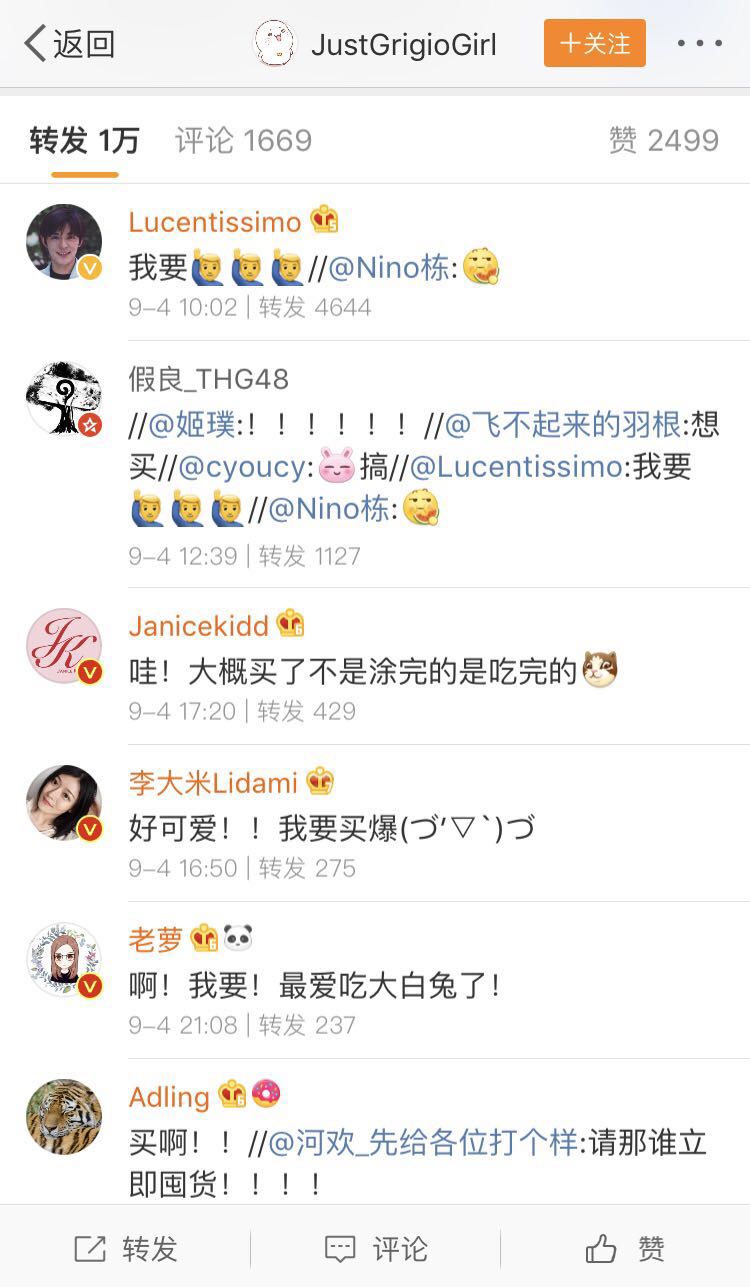This screenshot has width=750, height=1287.
Task: Repost using the bottom 转发 button
Action: coord(126,1248)
